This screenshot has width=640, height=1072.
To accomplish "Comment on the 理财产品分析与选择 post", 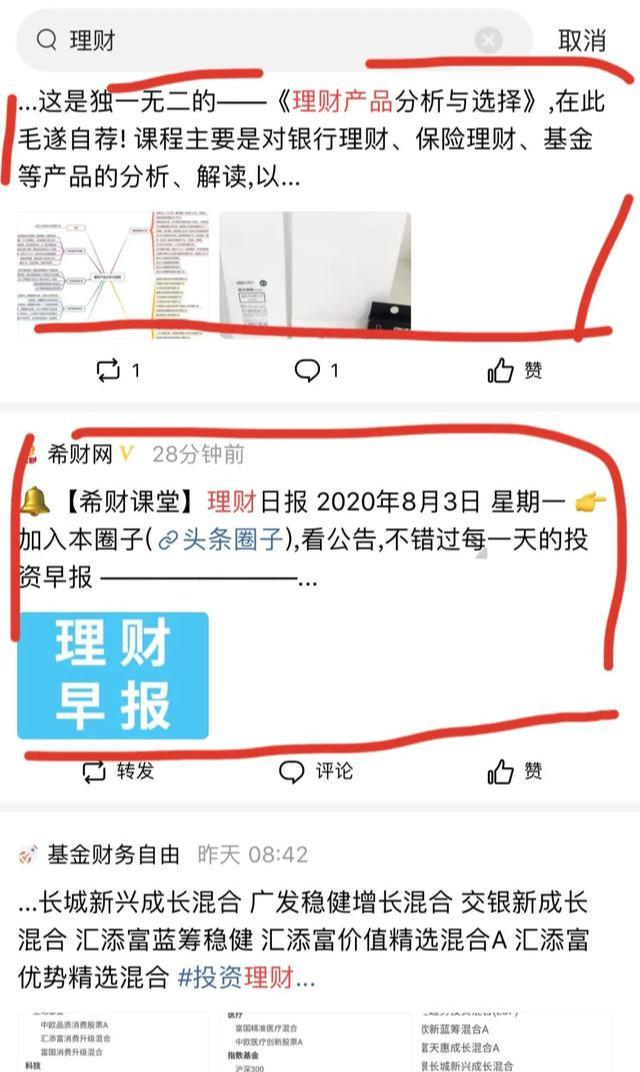I will [316, 371].
